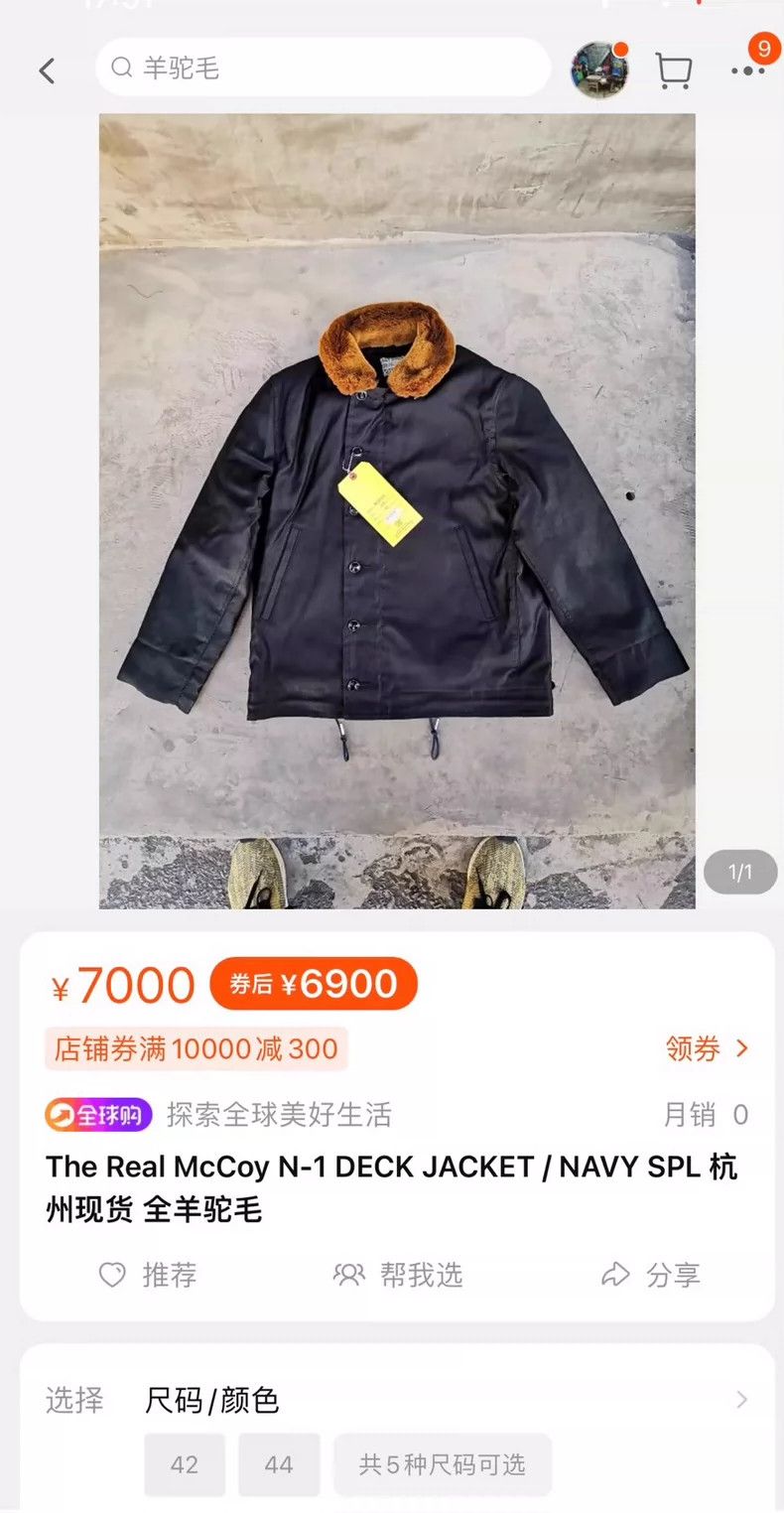
Task: Tap 领券 to claim the coupon
Action: pyautogui.click(x=708, y=1048)
